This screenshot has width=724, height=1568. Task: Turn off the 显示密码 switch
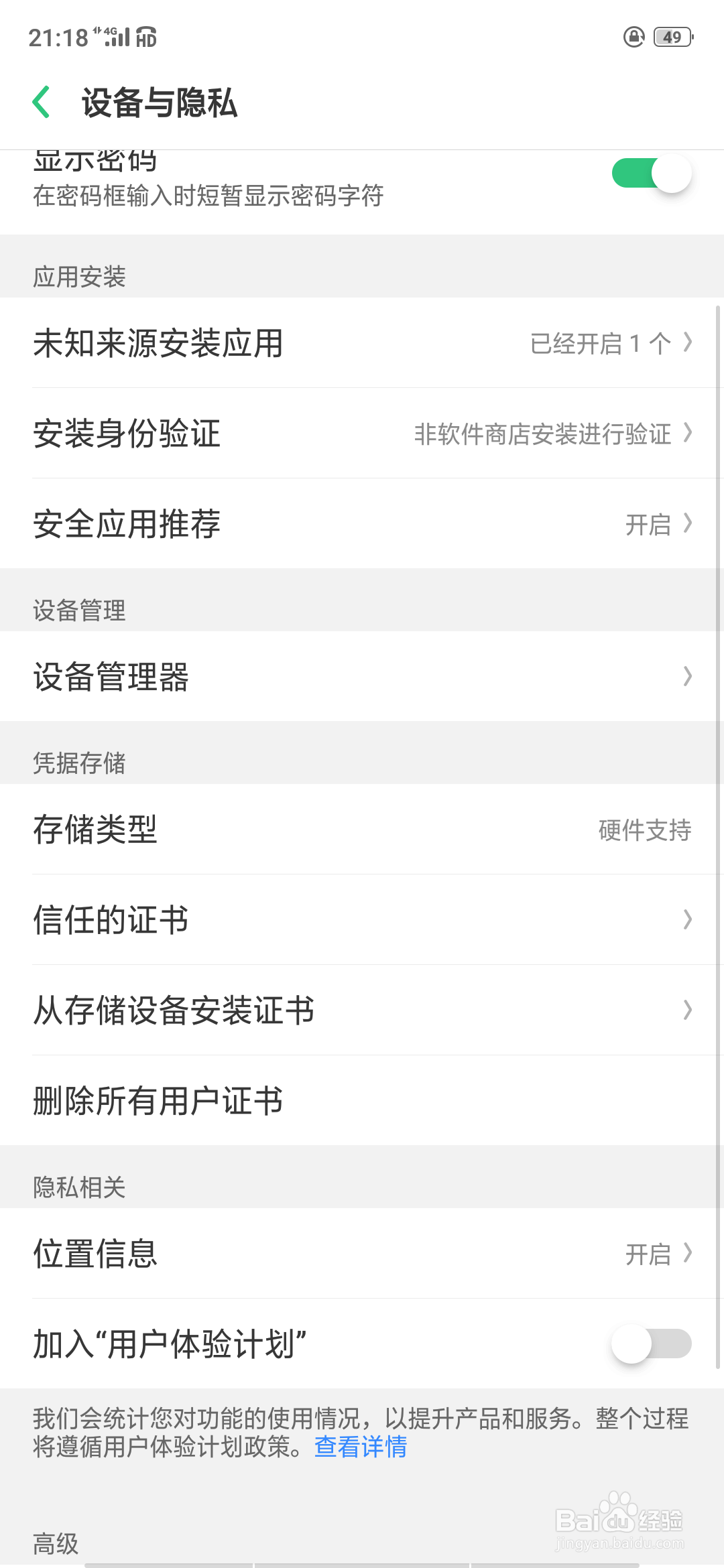[652, 174]
